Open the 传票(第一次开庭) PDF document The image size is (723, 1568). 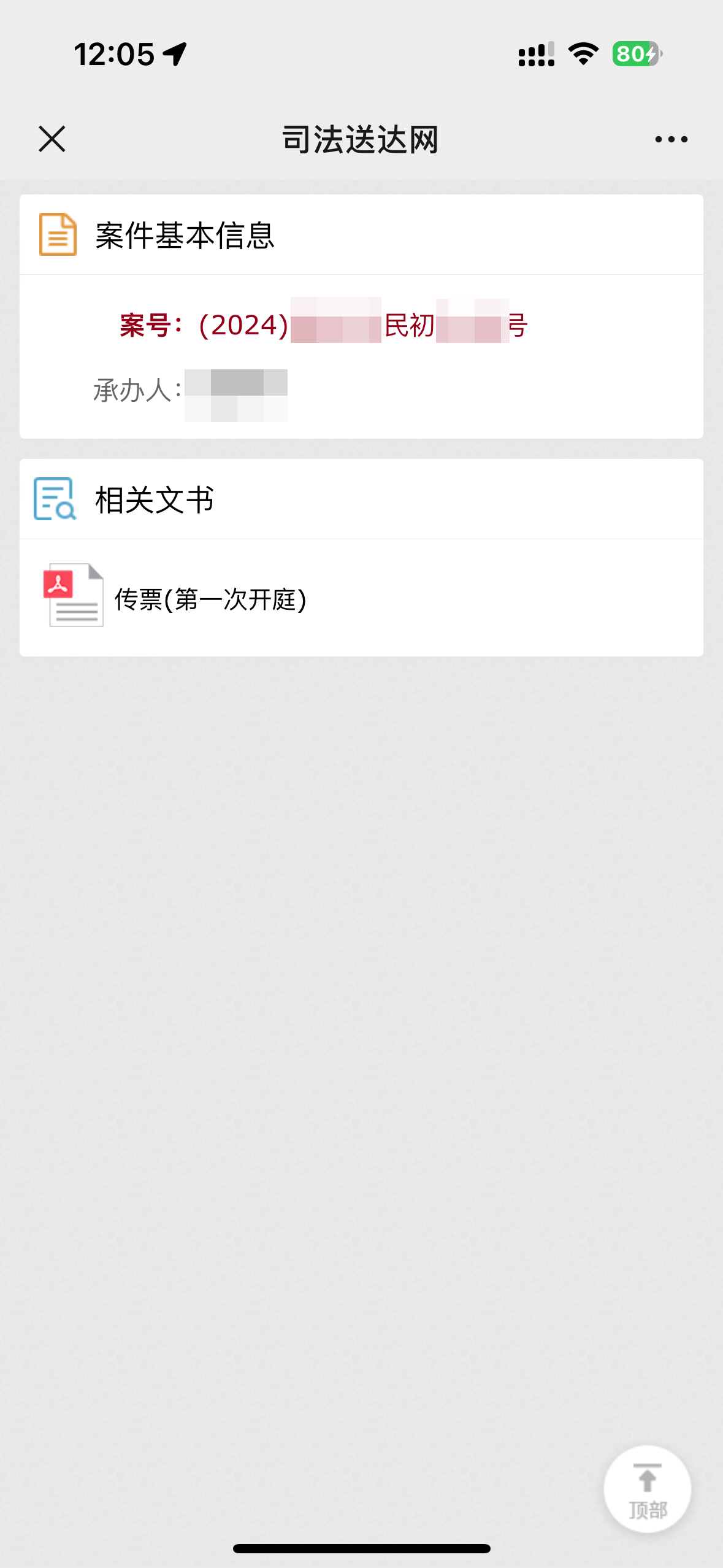tap(210, 599)
